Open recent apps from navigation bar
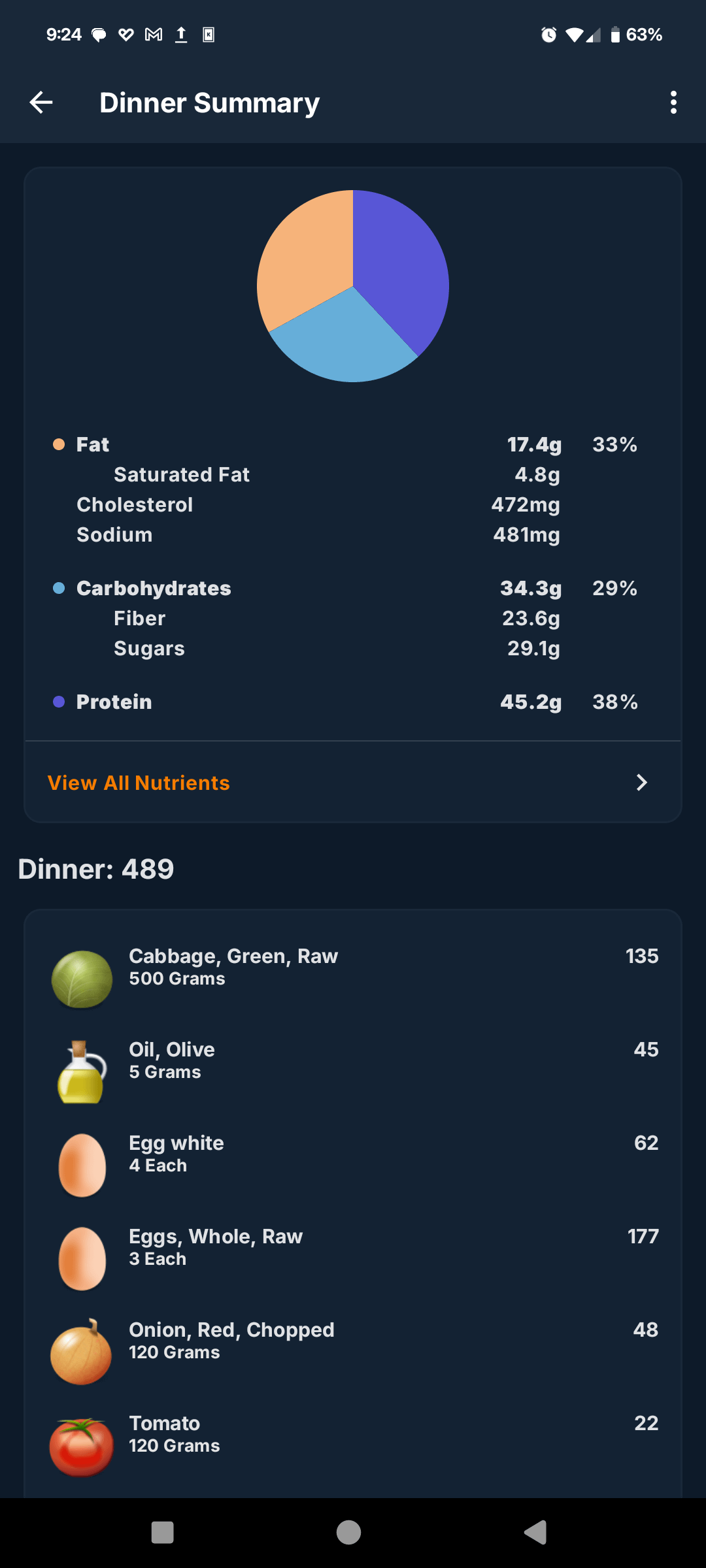 [x=162, y=1532]
